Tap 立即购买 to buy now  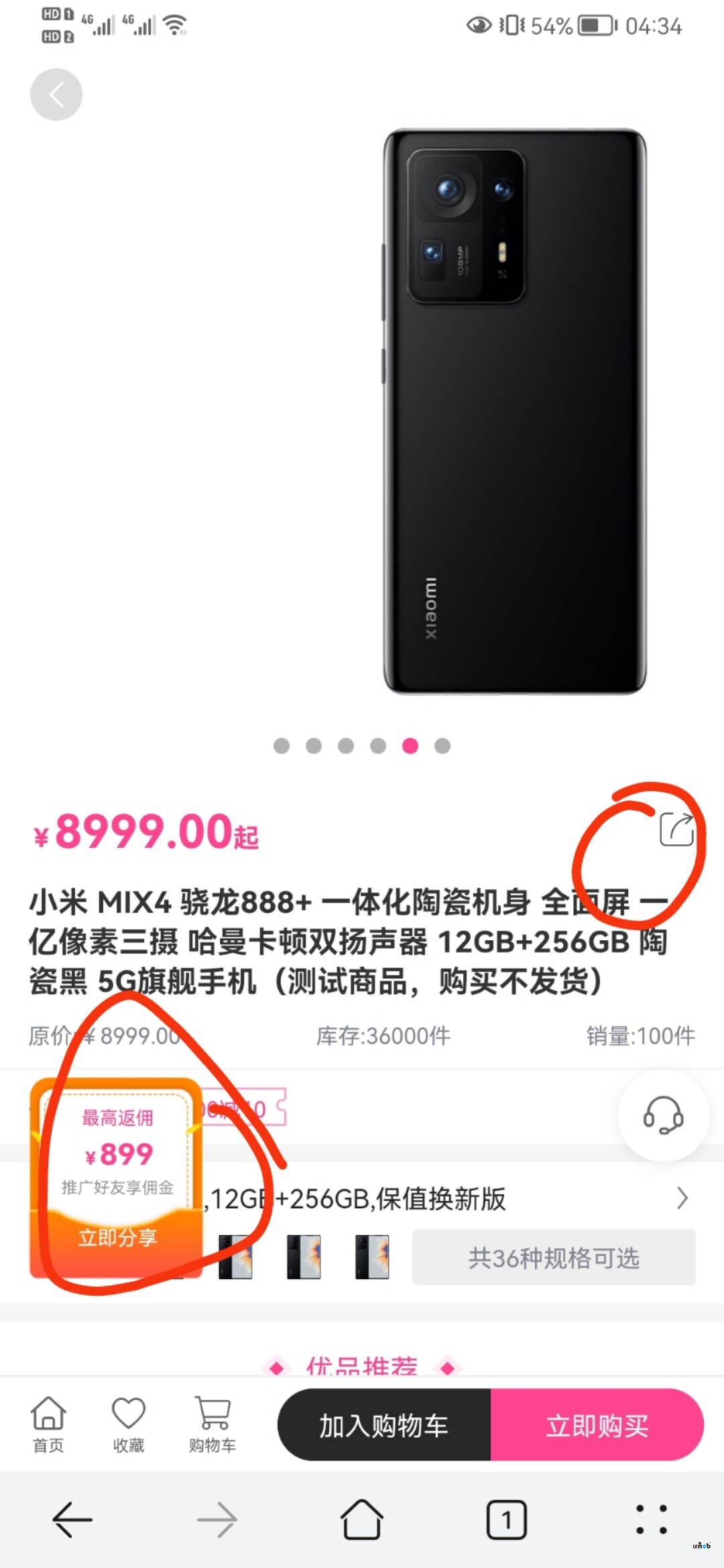[x=597, y=1425]
